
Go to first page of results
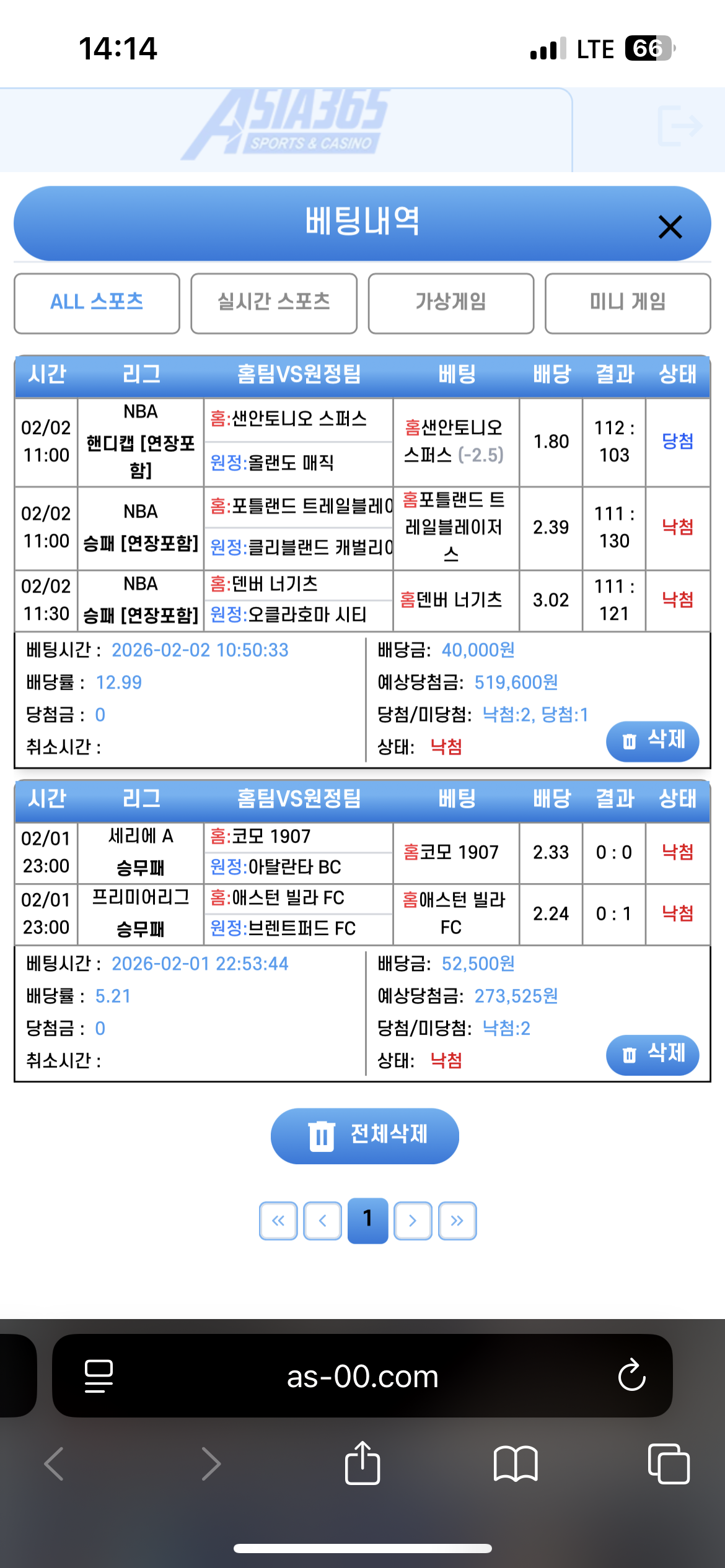(278, 1221)
